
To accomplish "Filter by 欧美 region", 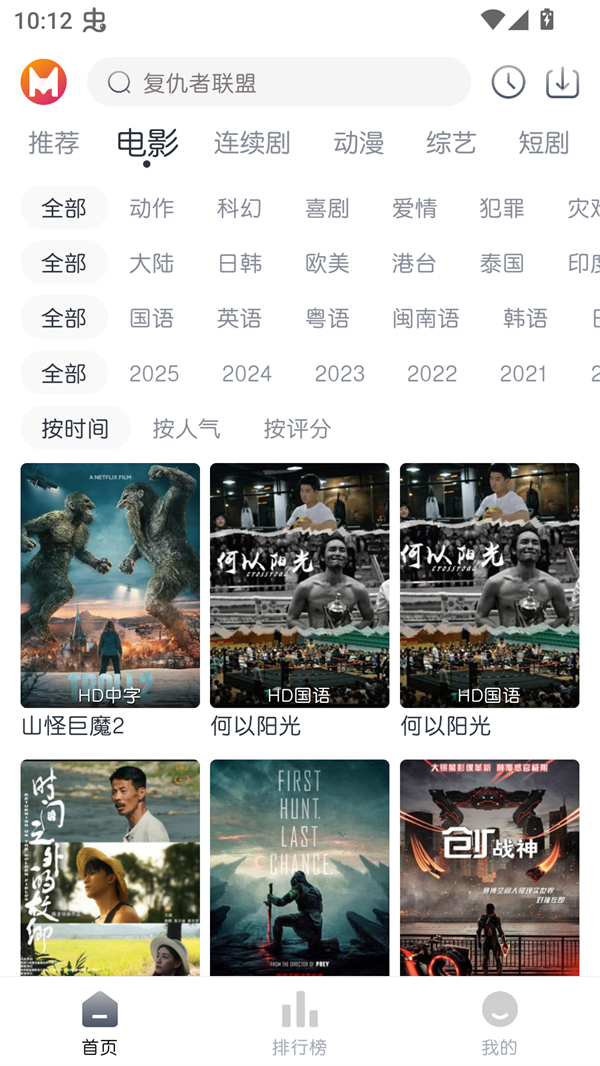I will [327, 263].
